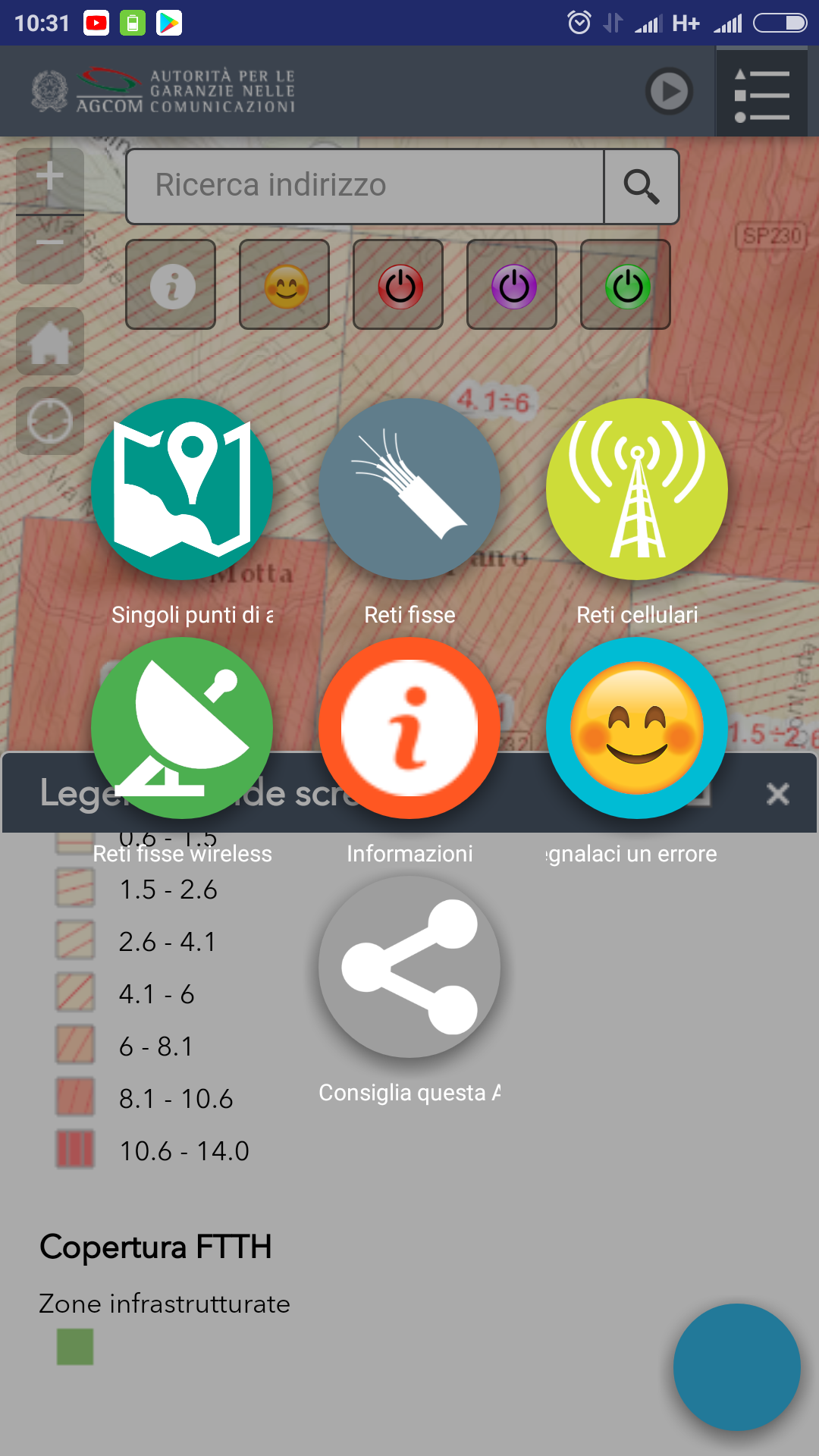819x1456 pixels.
Task: Report an error via smiley button
Action: (x=637, y=728)
